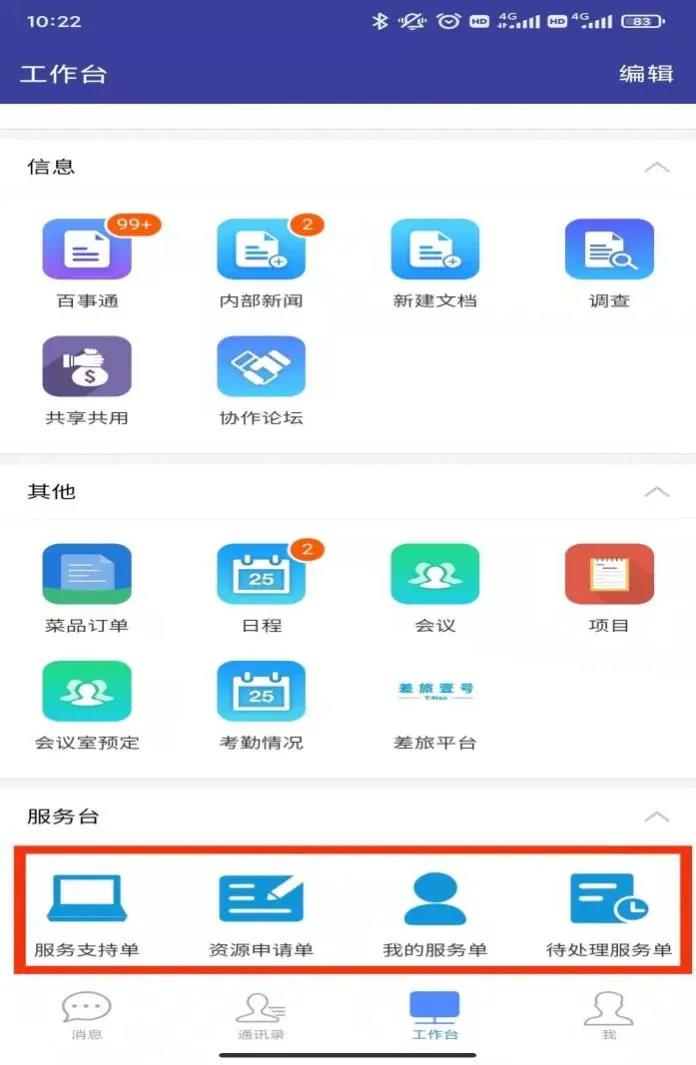Switch to the 消息 tab
Image resolution: width=696 pixels, height=1065 pixels.
click(87, 1014)
